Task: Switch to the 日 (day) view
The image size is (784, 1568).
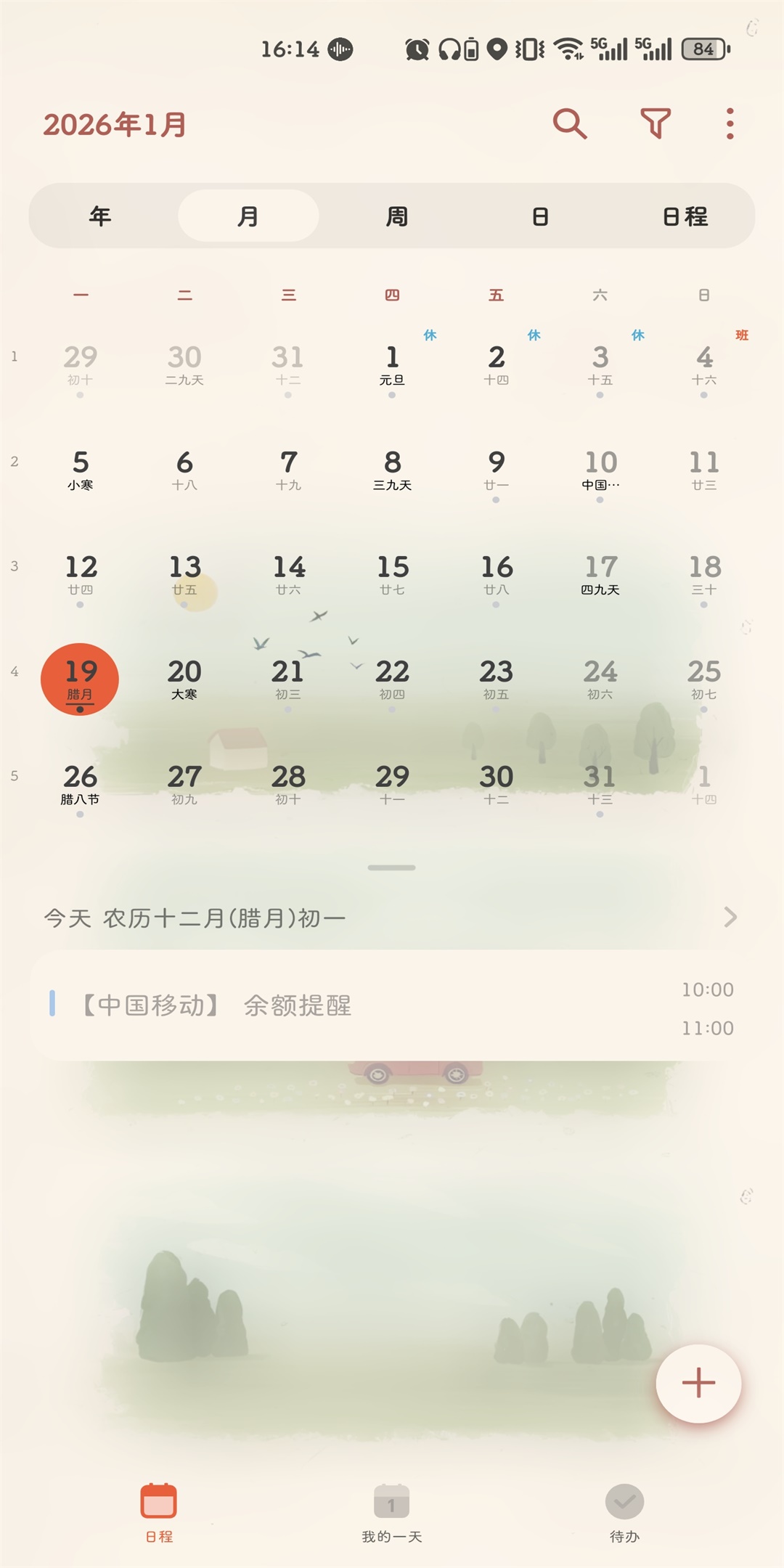Action: (540, 216)
